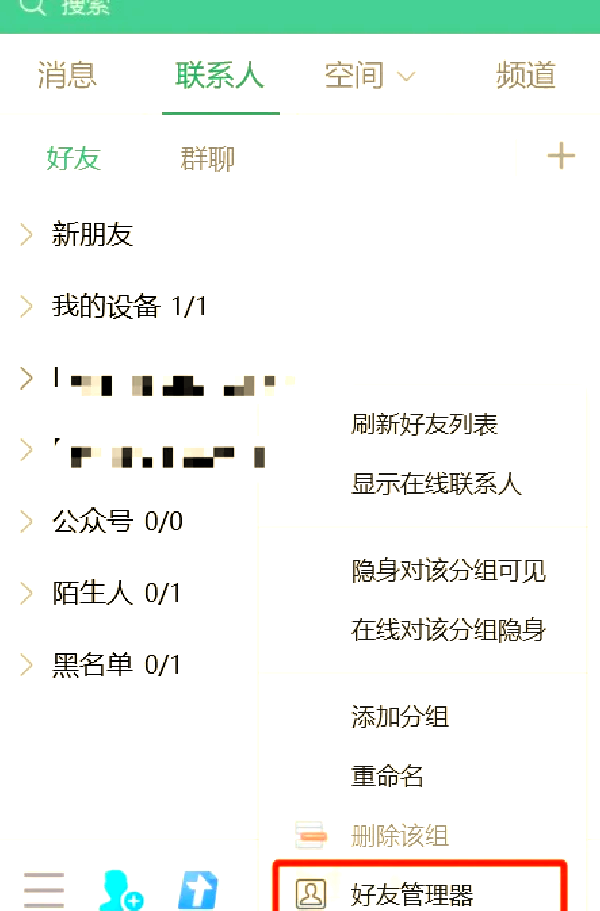Choose 重命名 from the menu

pos(388,776)
